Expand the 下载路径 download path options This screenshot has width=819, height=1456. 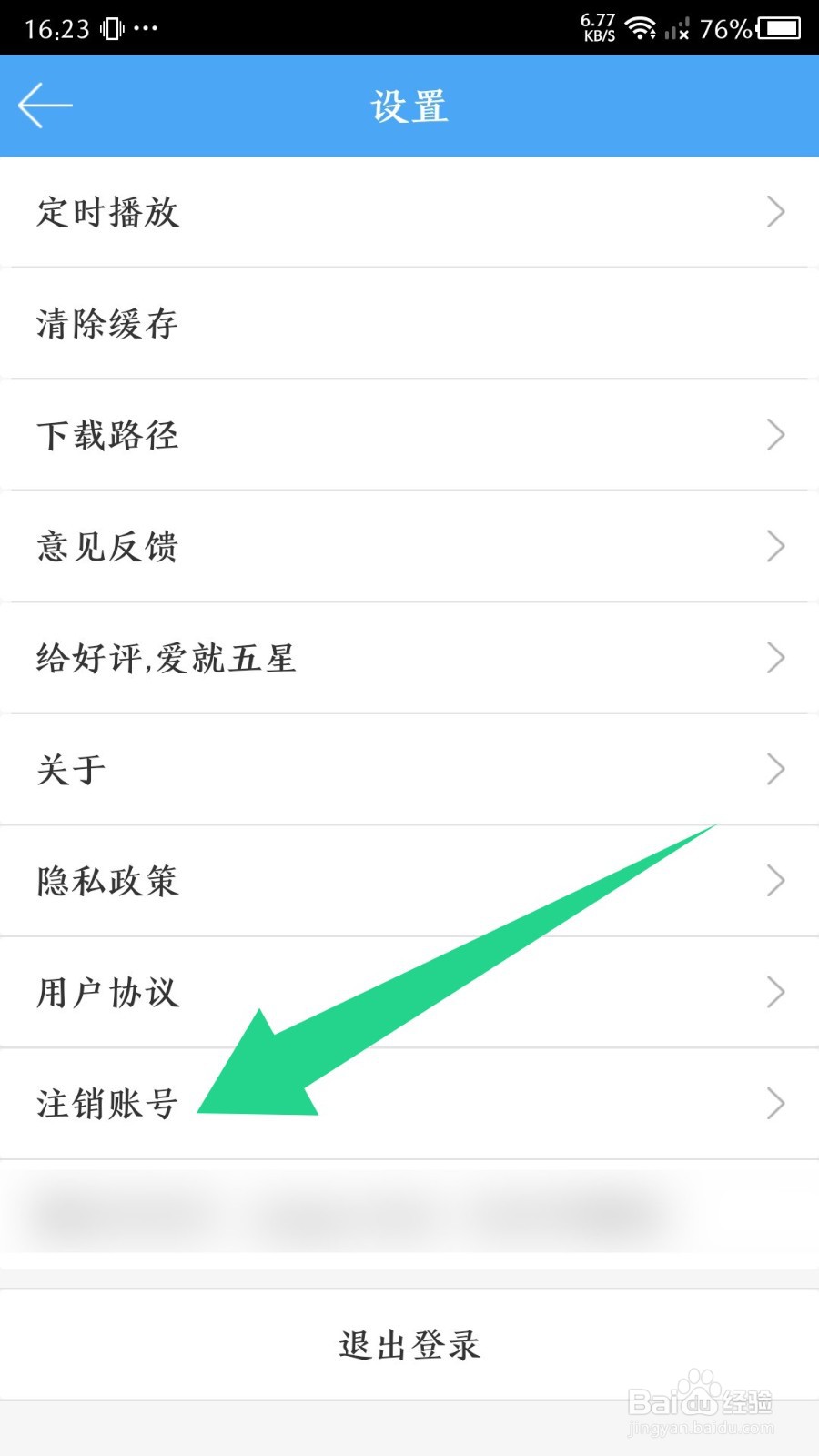(x=107, y=435)
